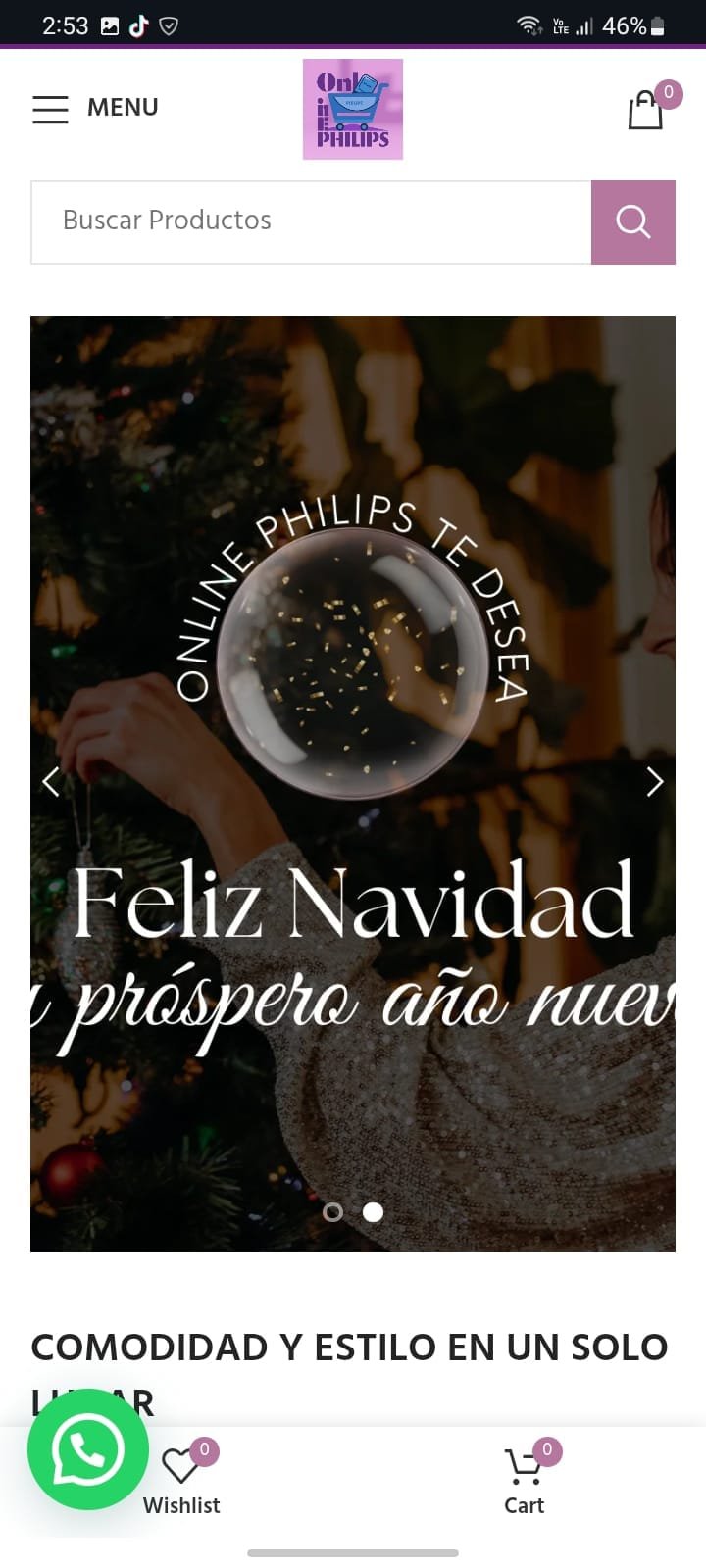Open the MENU drawer
Screen dimensions: 706x1568
[x=95, y=108]
